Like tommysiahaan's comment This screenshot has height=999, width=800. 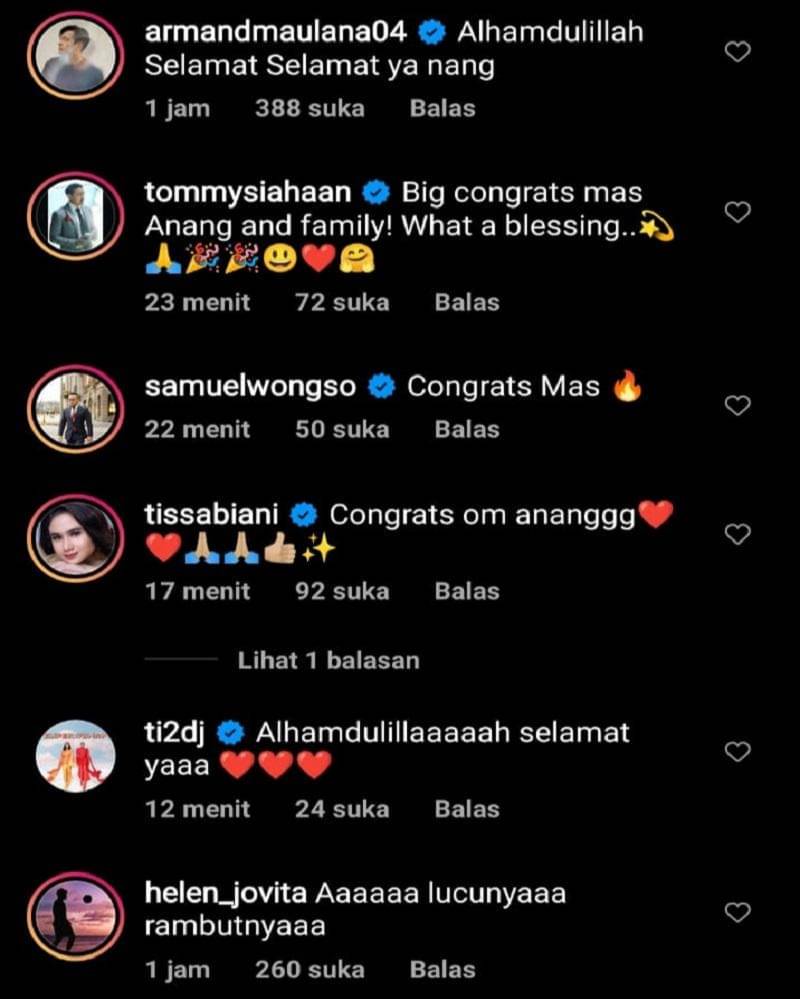click(737, 212)
